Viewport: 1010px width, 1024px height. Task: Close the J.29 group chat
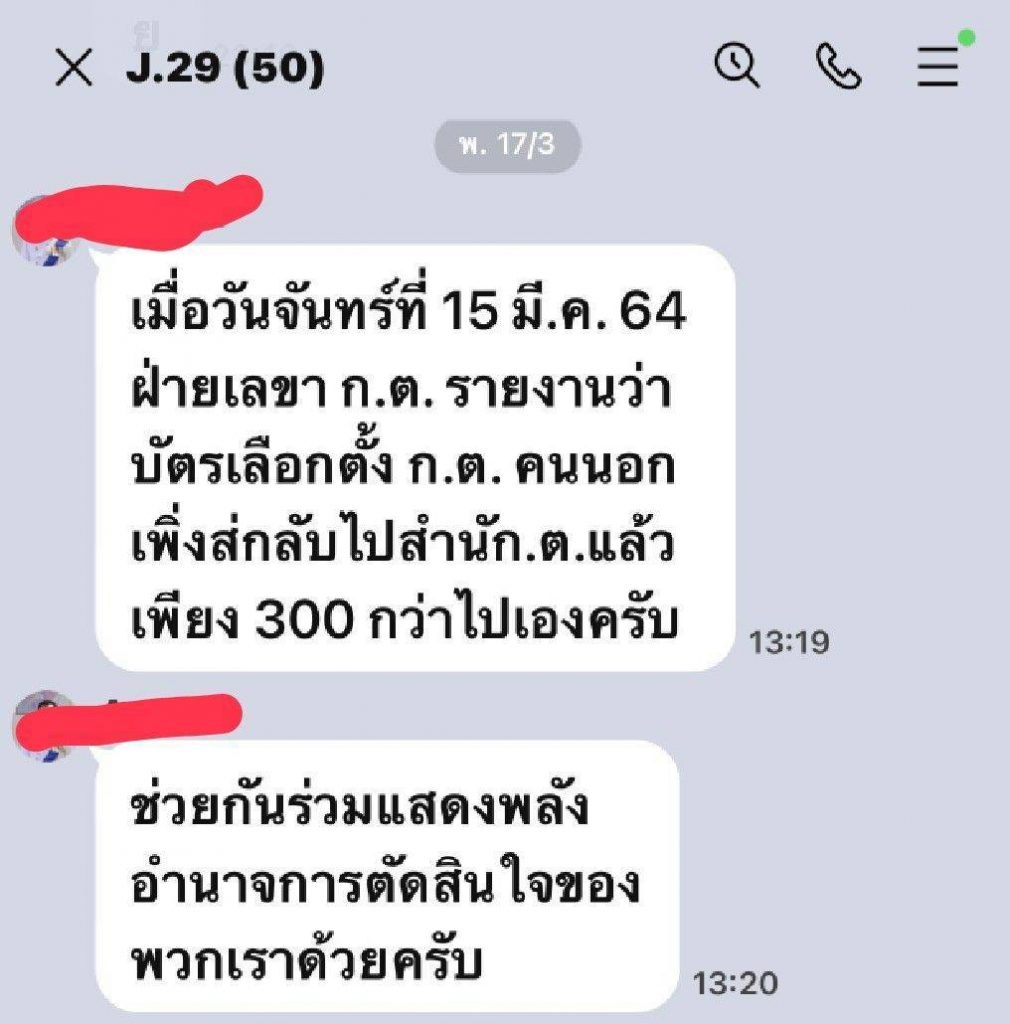click(73, 69)
